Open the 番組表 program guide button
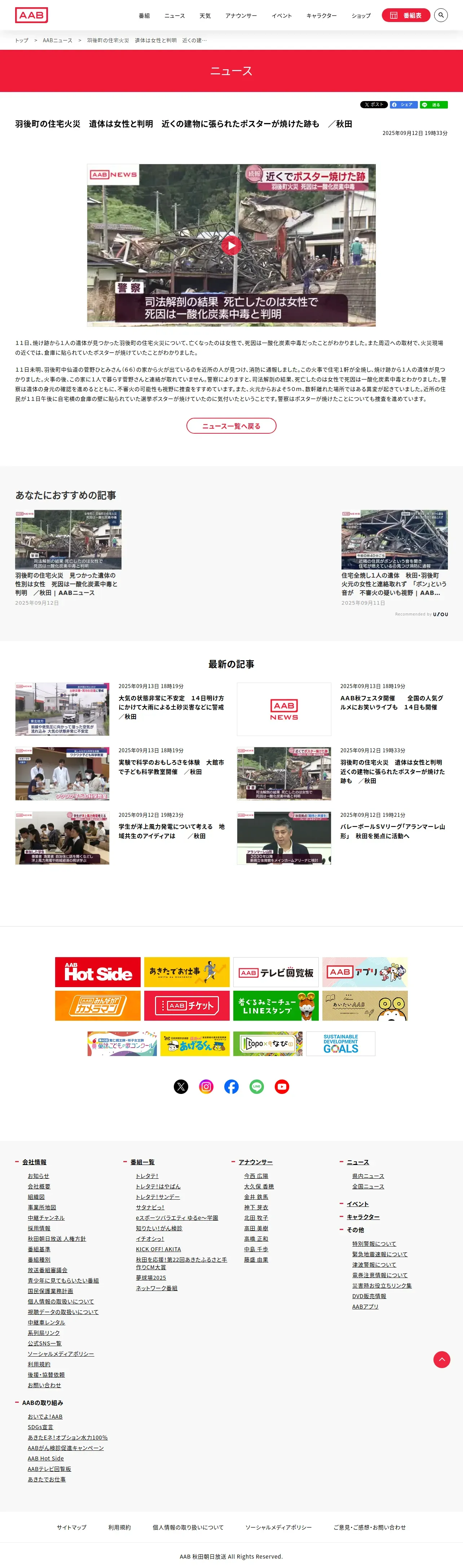463x1568 pixels. click(x=406, y=15)
